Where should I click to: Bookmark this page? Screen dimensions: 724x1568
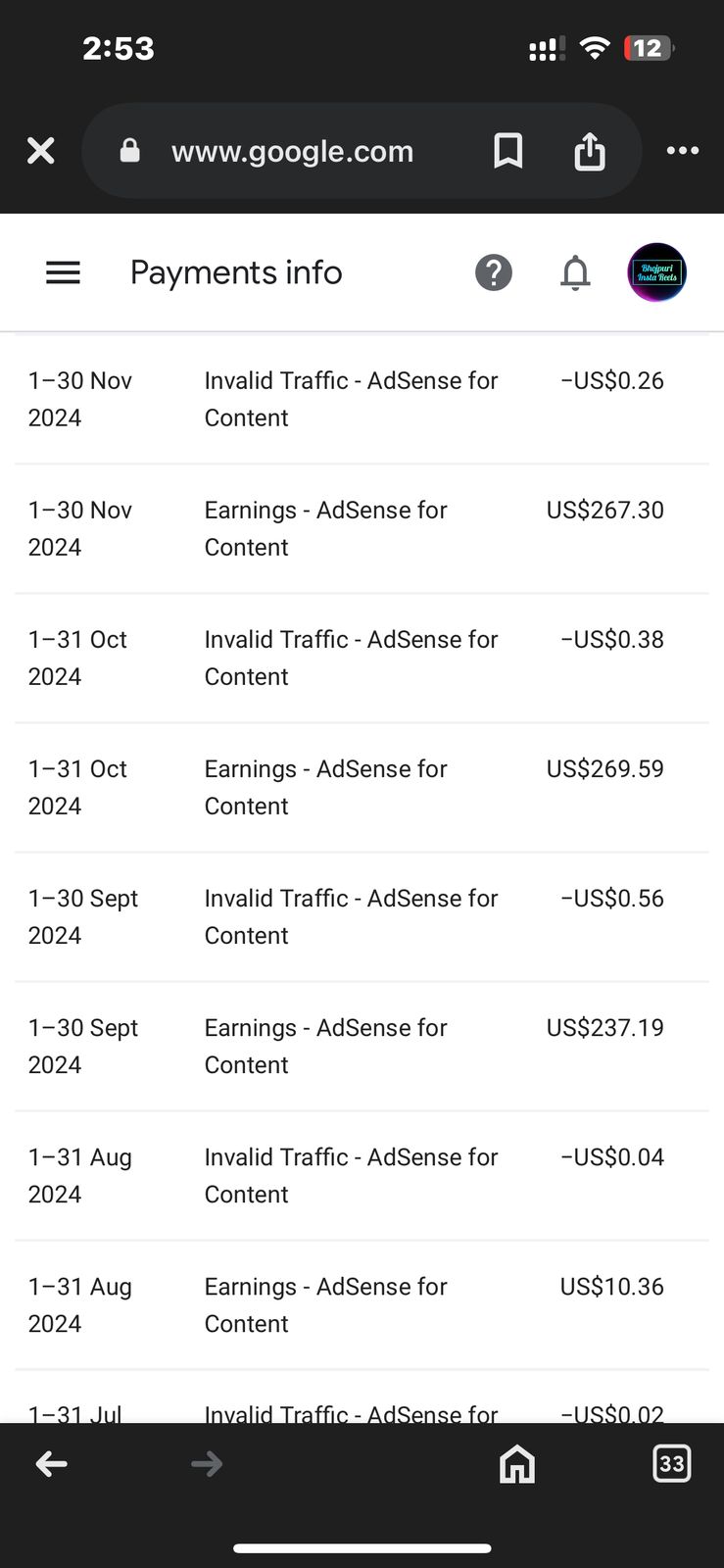point(507,151)
